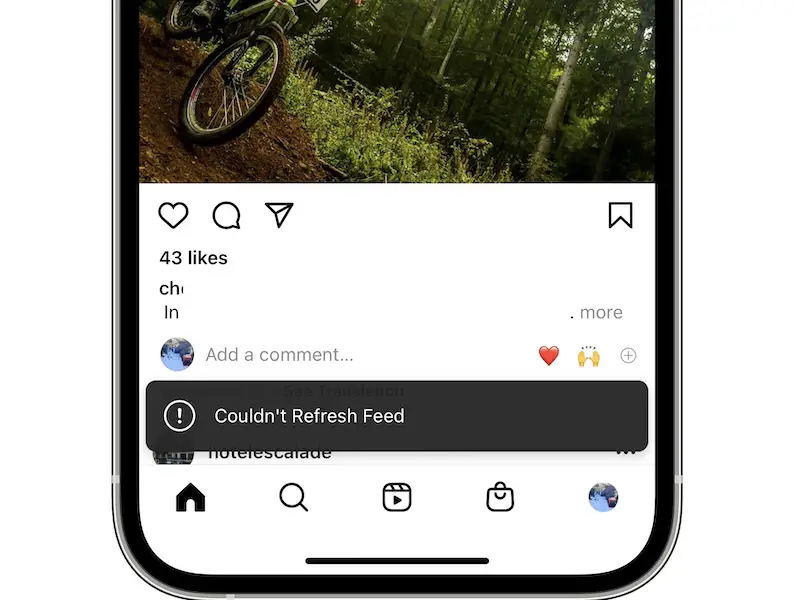The height and width of the screenshot is (600, 794).
Task: Open comments on the post
Action: [x=227, y=215]
